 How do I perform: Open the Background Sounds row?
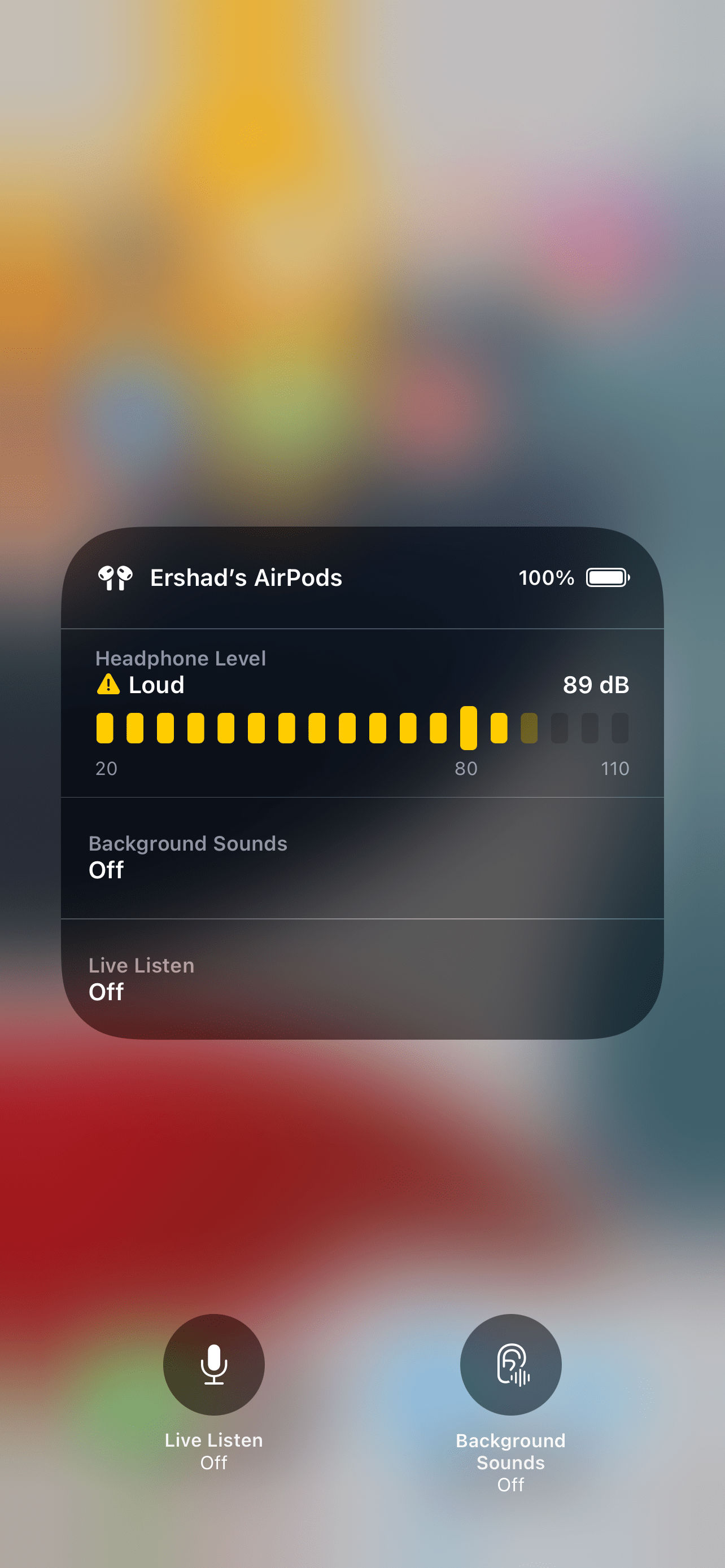(x=362, y=857)
